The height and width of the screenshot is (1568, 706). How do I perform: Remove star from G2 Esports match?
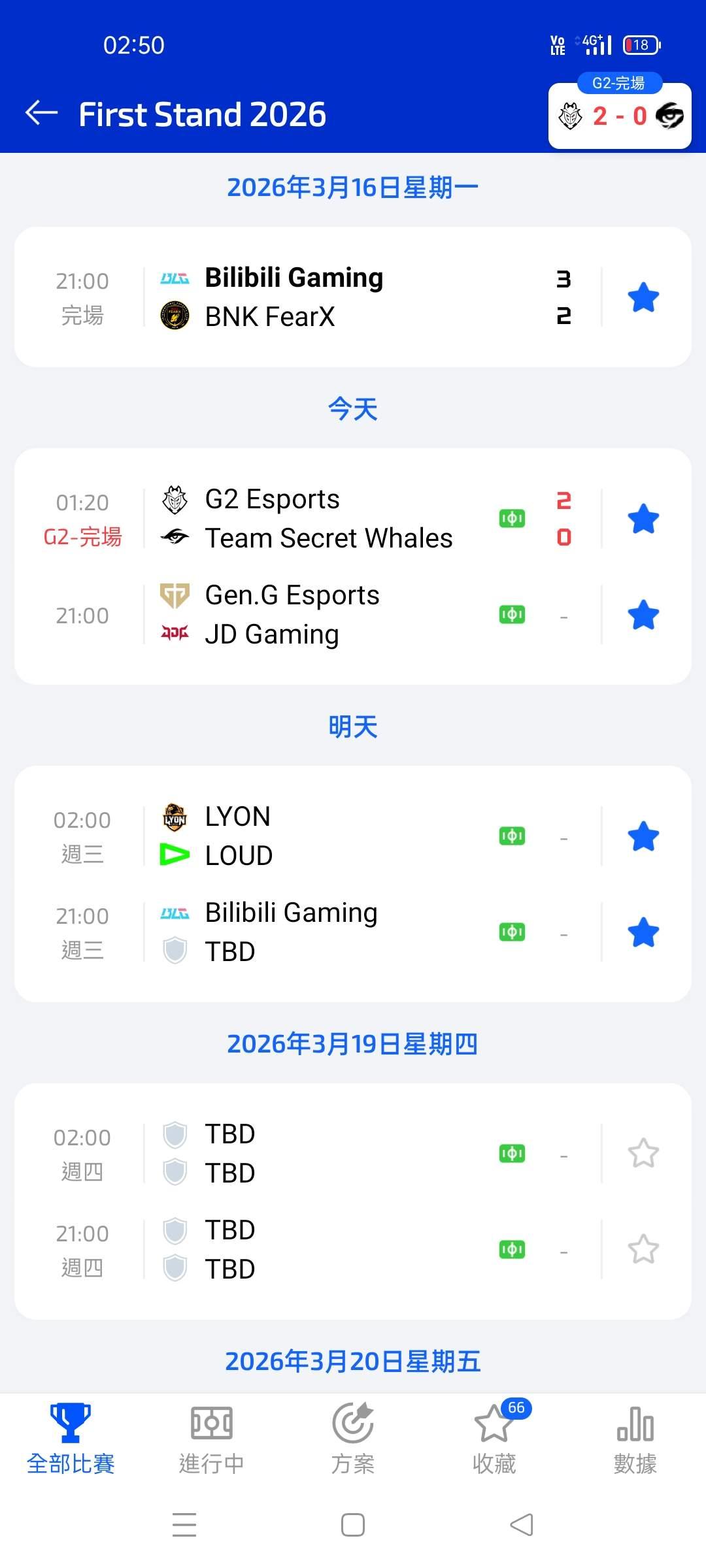click(x=643, y=519)
